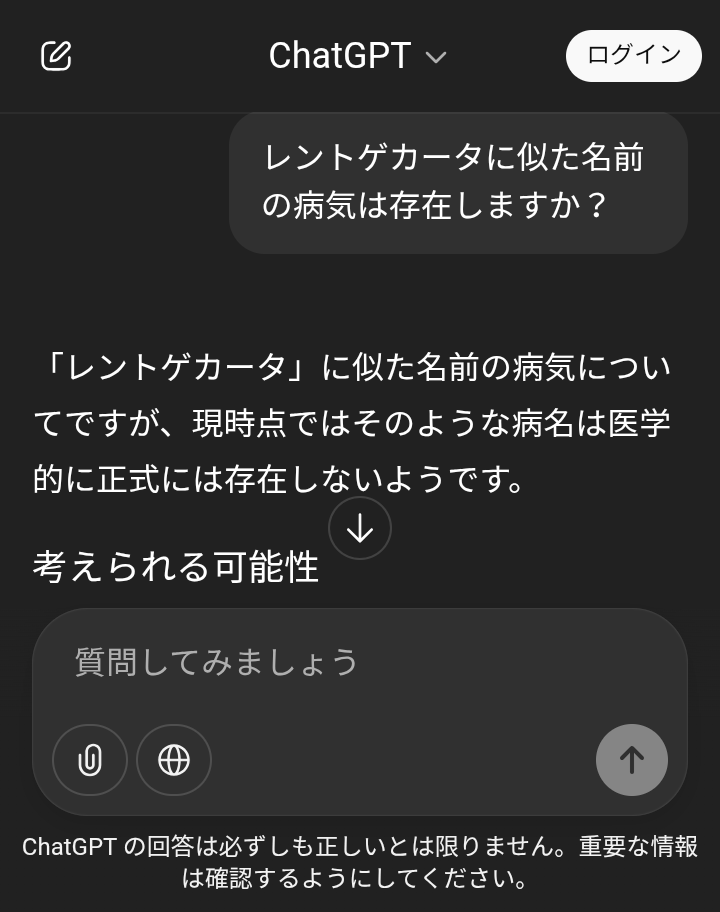Start a new chat with the compose icon
The image size is (720, 912).
(x=56, y=56)
